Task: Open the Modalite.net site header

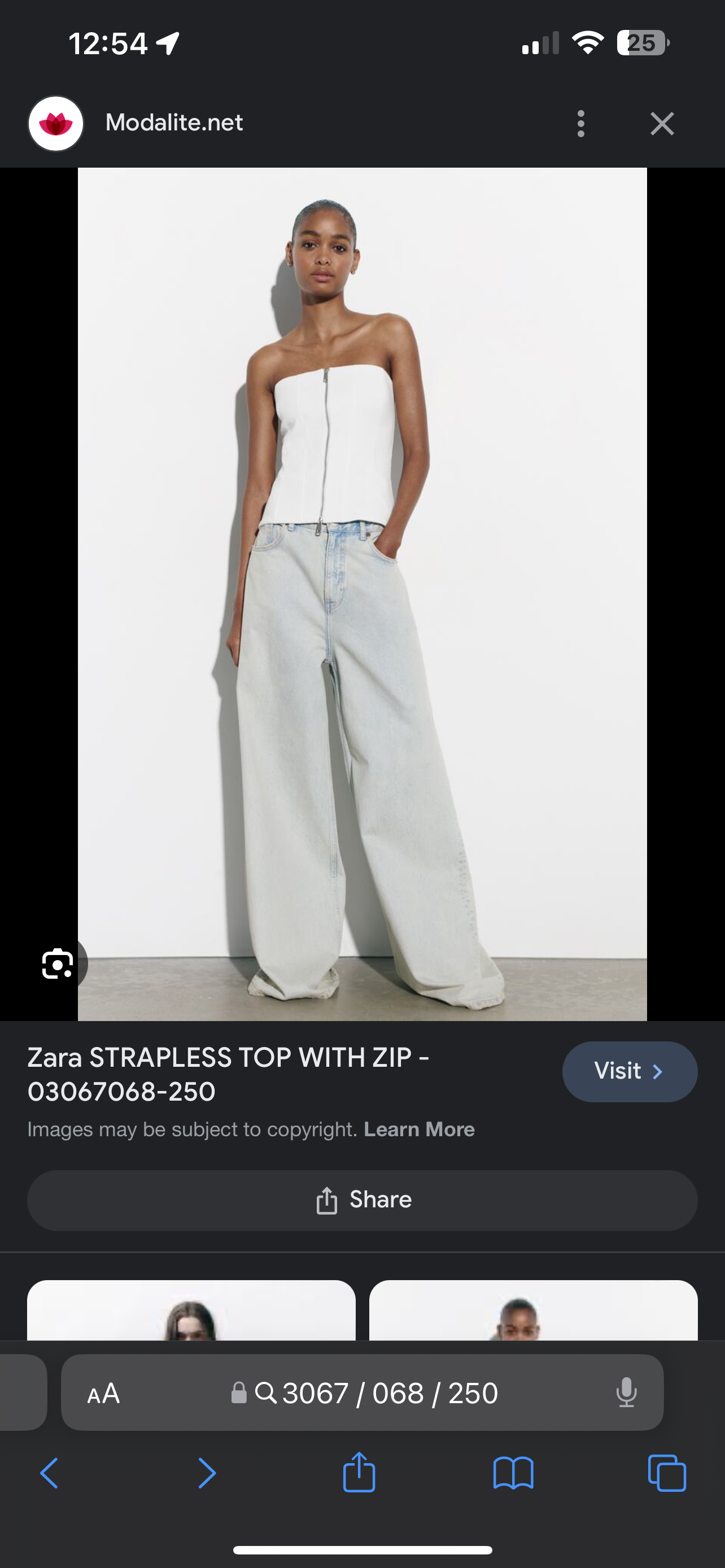Action: coord(173,123)
